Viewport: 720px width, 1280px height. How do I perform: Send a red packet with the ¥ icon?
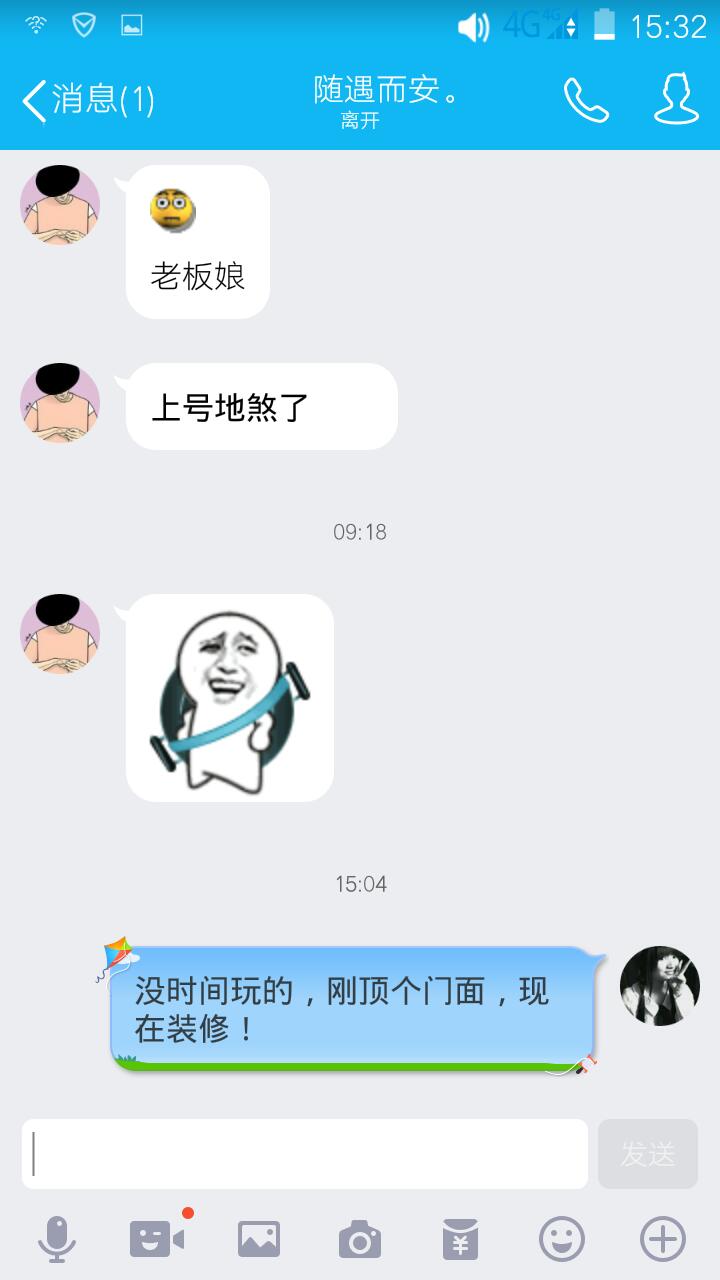click(461, 1240)
